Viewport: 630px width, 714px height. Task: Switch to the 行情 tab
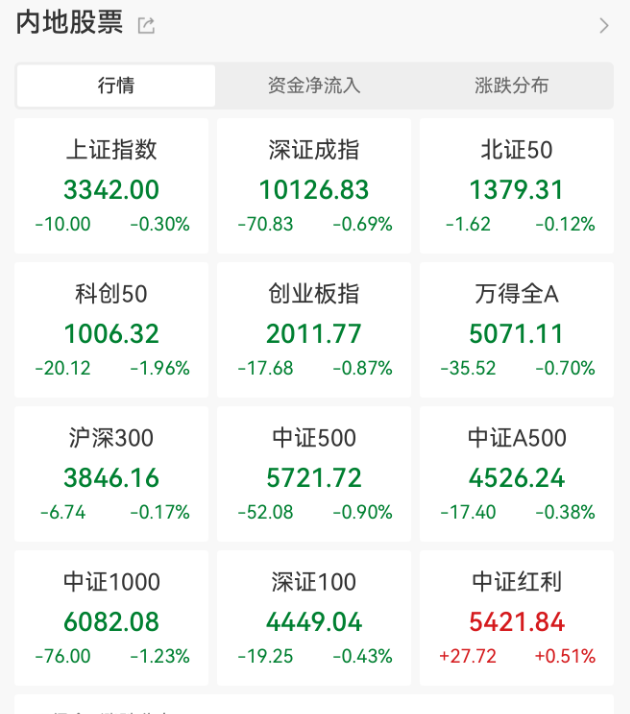pyautogui.click(x=116, y=86)
